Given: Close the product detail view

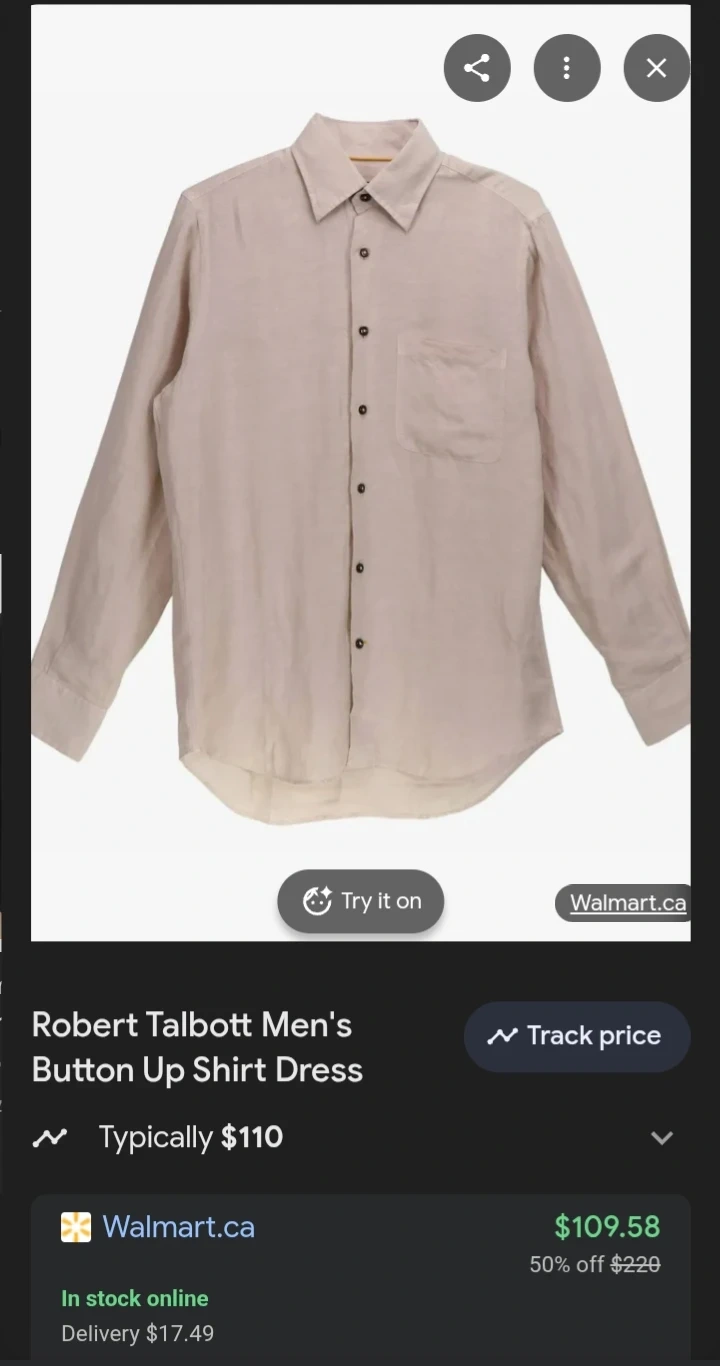Looking at the screenshot, I should point(656,68).
